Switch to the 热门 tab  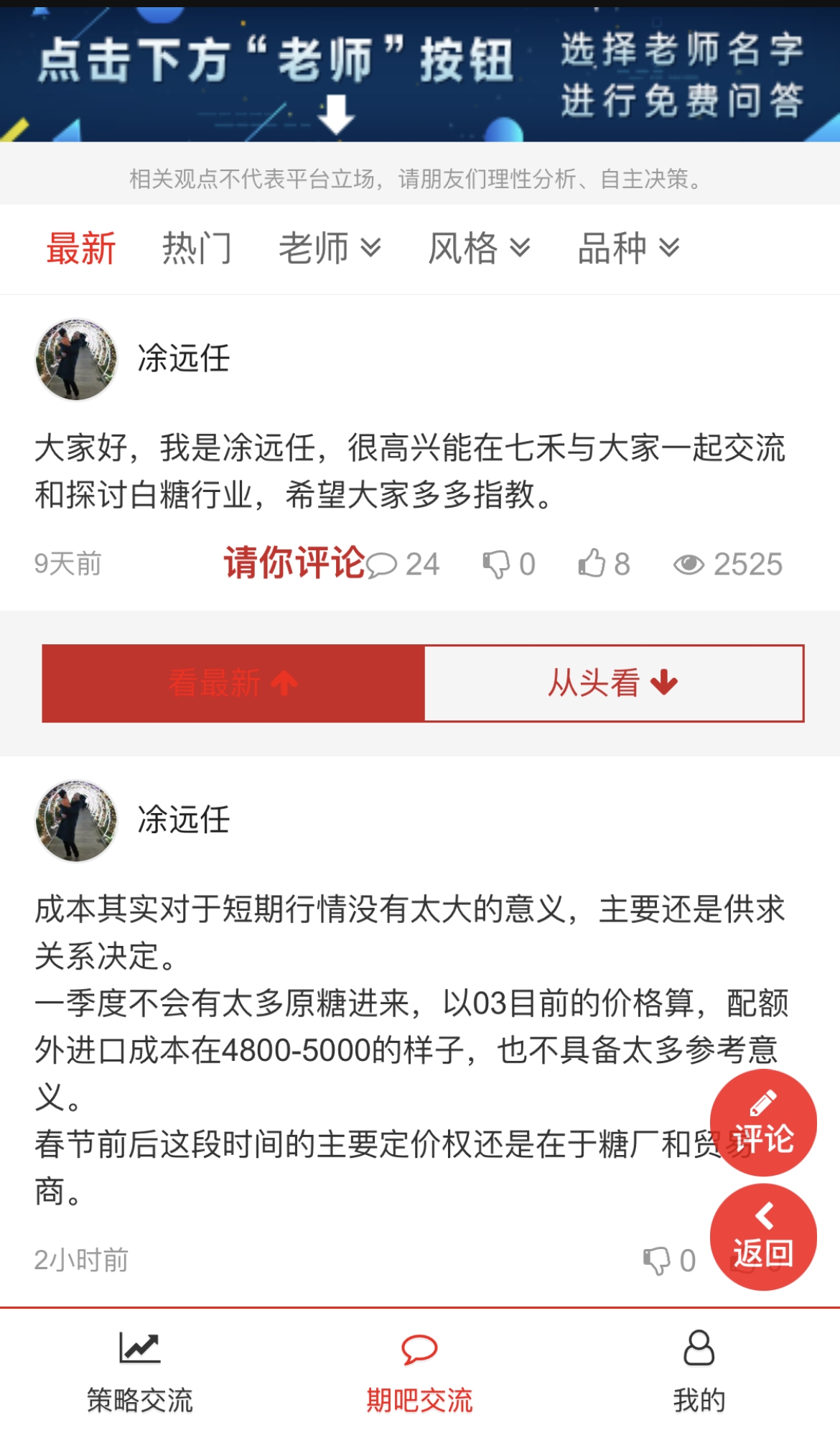pyautogui.click(x=197, y=249)
